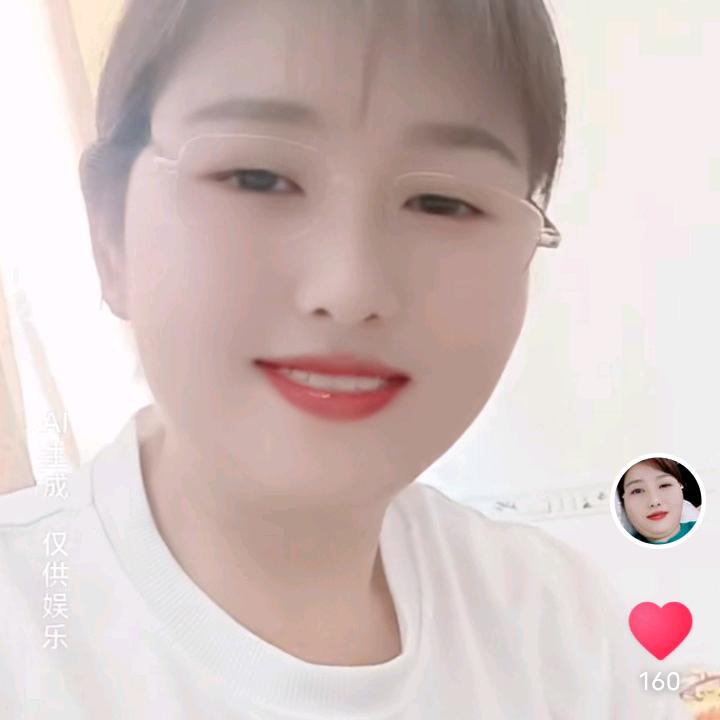Open the creator's profile avatar
Screen dimensions: 720x720
pos(658,501)
